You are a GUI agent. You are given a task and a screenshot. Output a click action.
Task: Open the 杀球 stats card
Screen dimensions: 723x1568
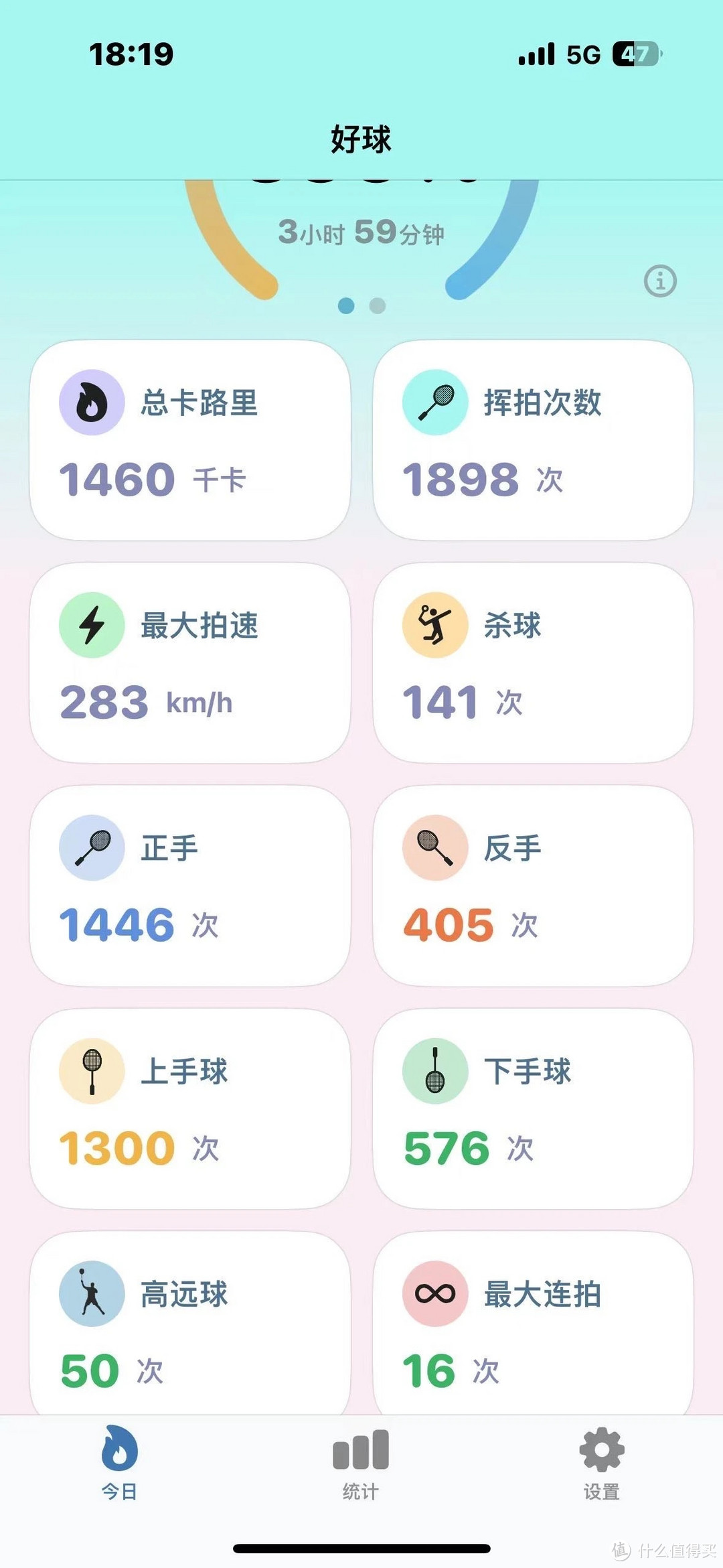pos(533,662)
